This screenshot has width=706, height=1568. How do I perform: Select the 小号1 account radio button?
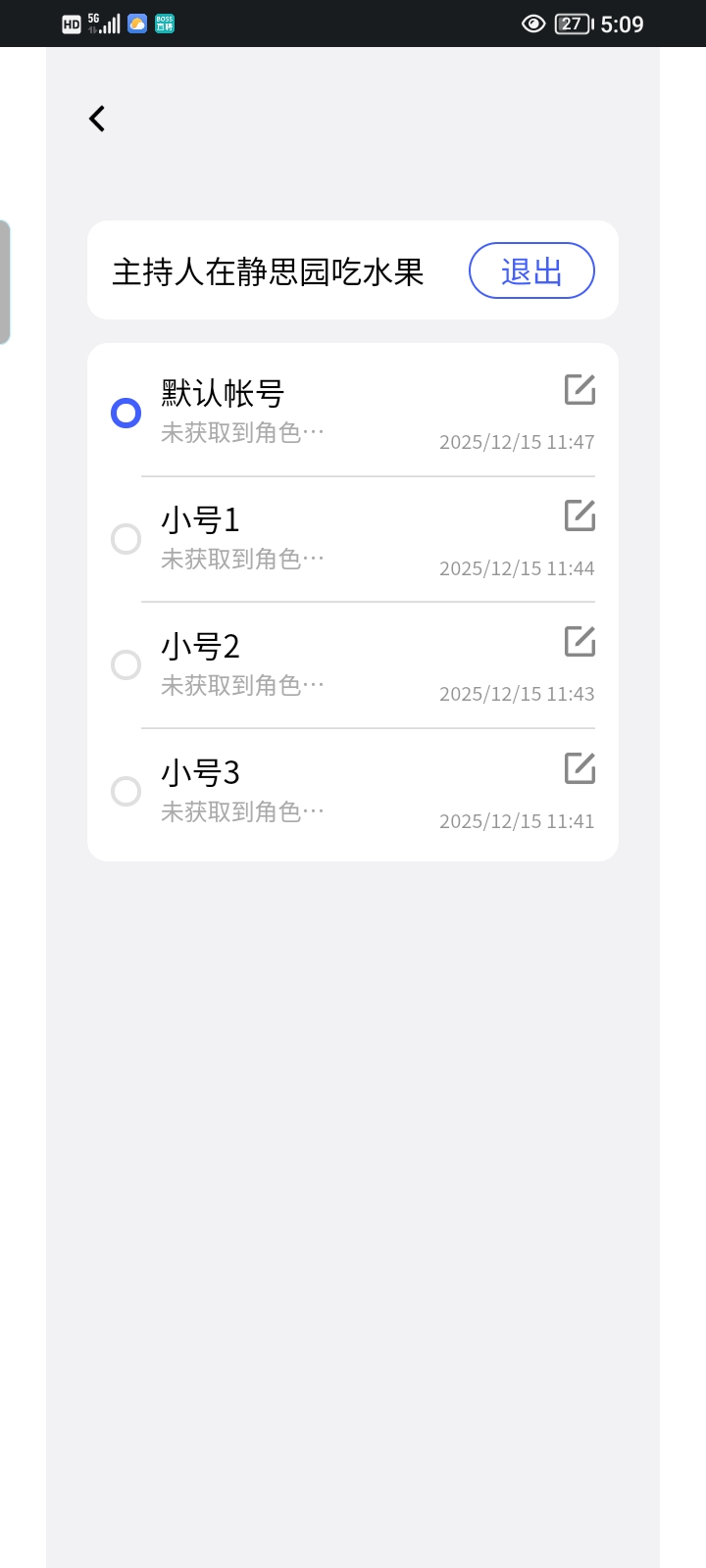coord(126,539)
